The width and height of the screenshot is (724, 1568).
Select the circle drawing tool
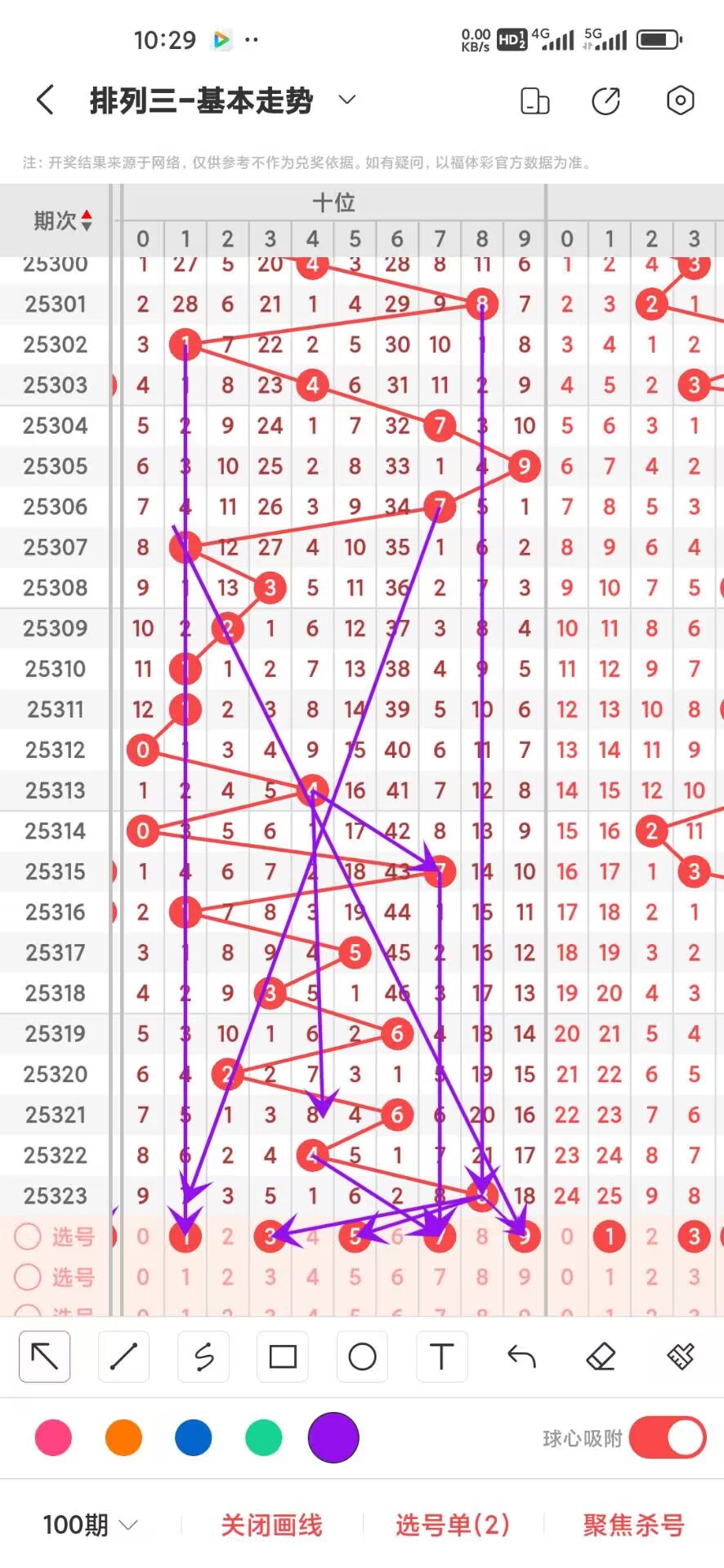362,1356
